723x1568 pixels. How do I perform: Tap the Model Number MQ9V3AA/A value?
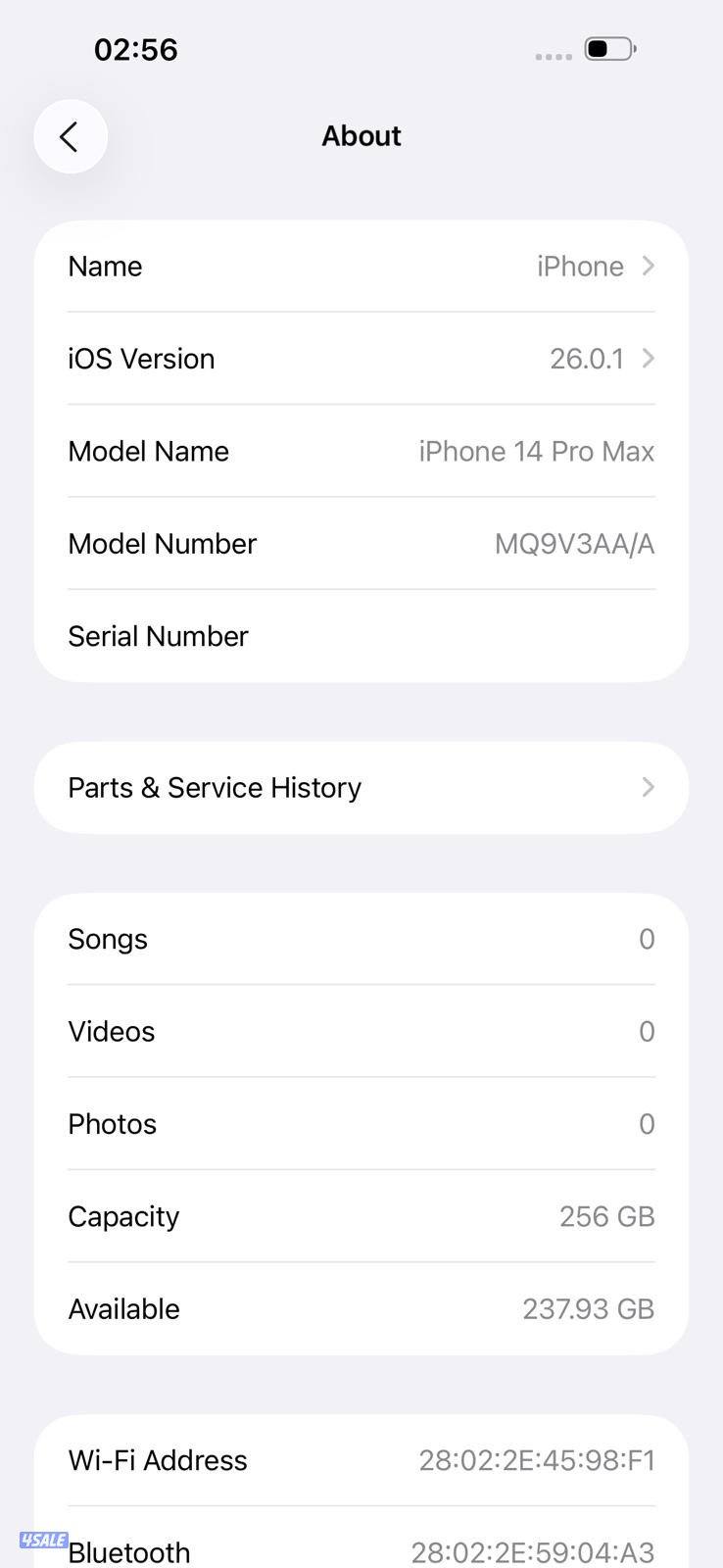[x=574, y=543]
